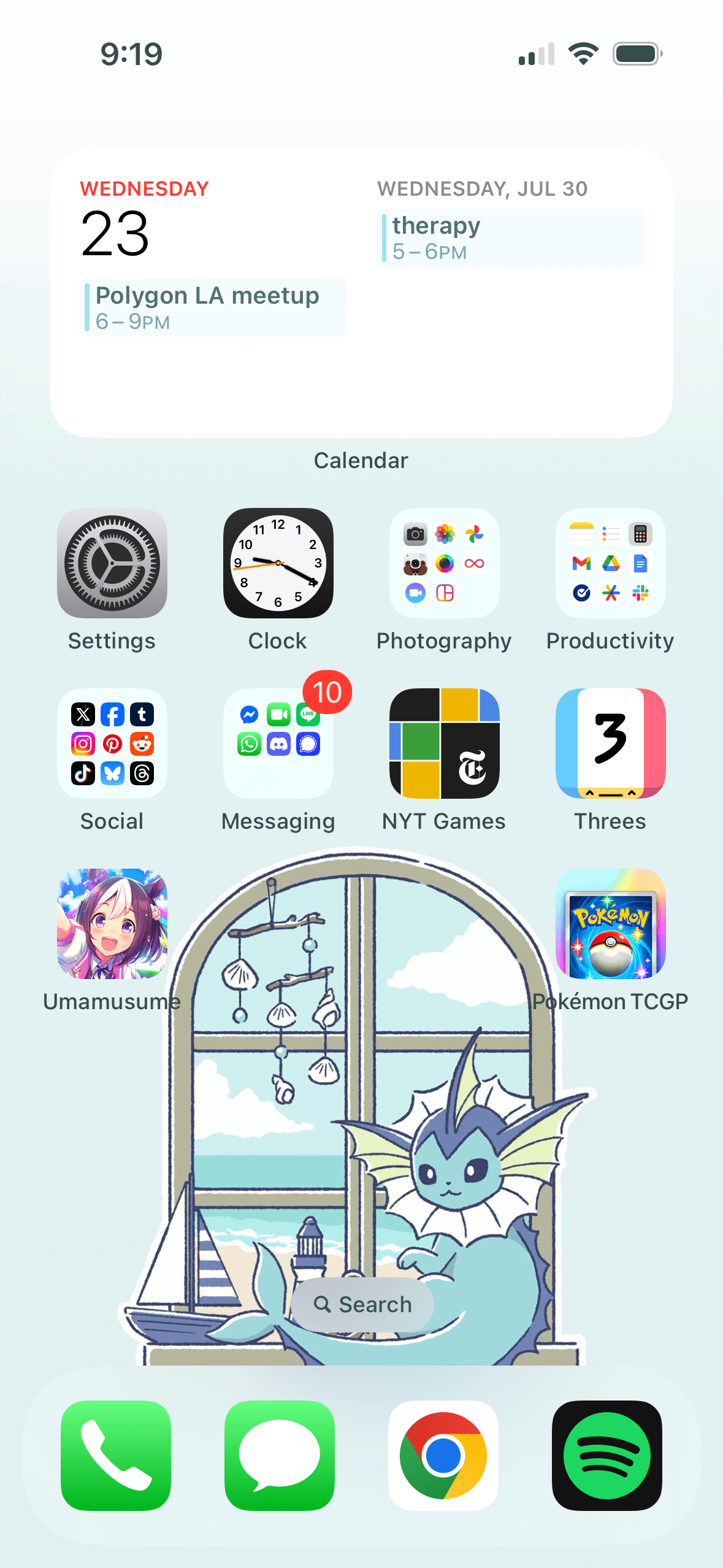Open the Umamusume app
This screenshot has height=1568, width=723.
(112, 924)
